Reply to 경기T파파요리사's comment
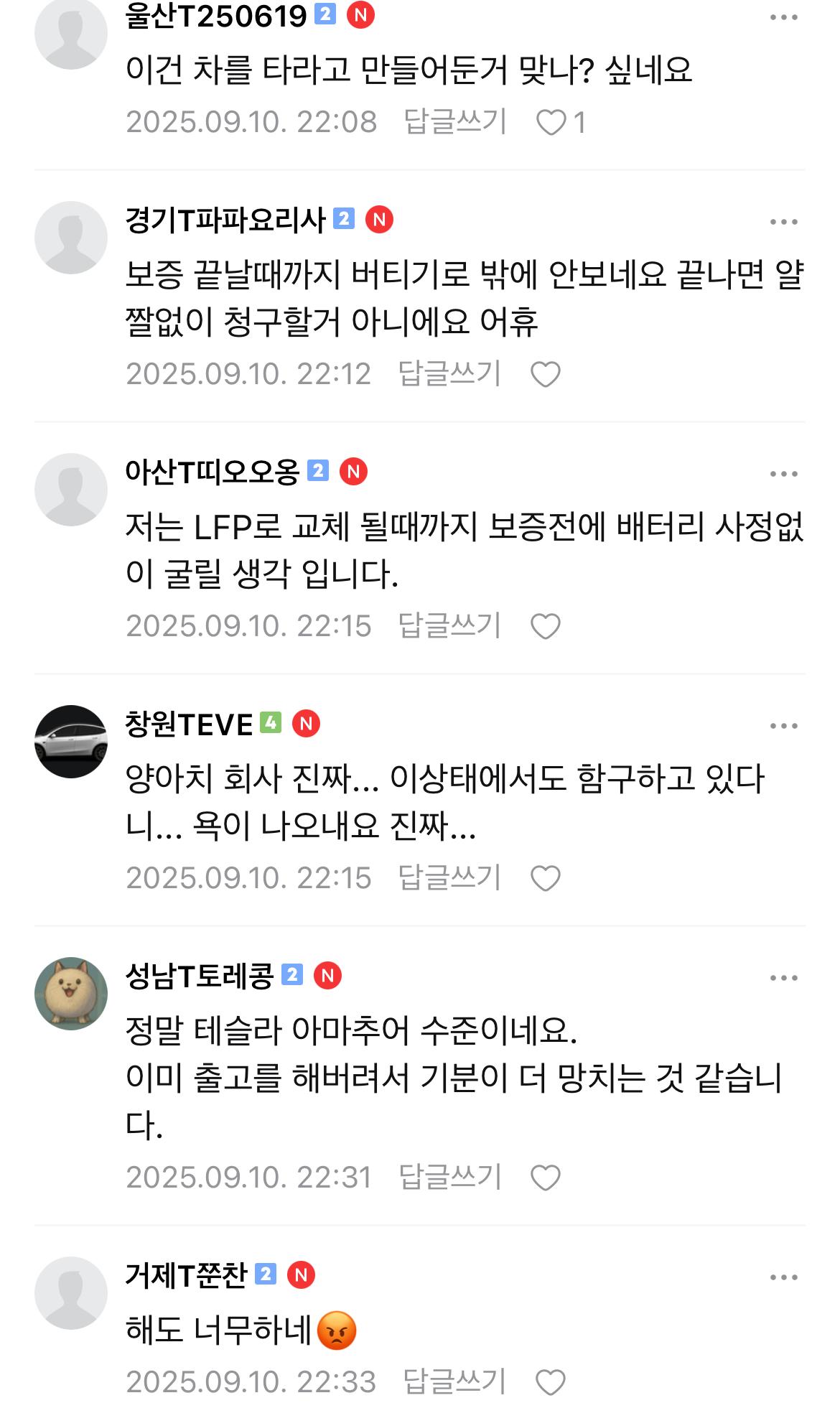Screen dimensions: 840x1403 pyautogui.click(x=449, y=373)
